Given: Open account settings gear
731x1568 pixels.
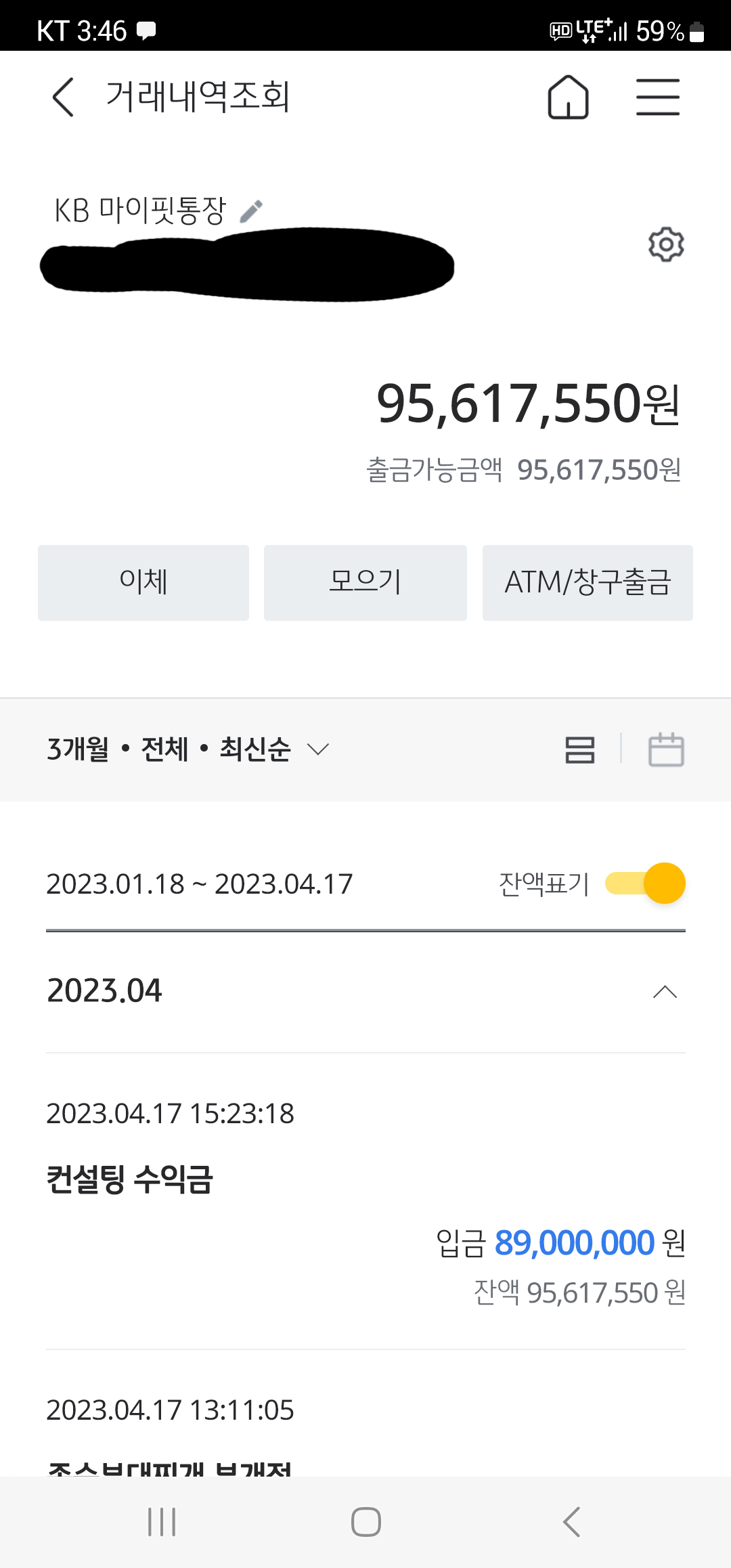Looking at the screenshot, I should coord(666,244).
